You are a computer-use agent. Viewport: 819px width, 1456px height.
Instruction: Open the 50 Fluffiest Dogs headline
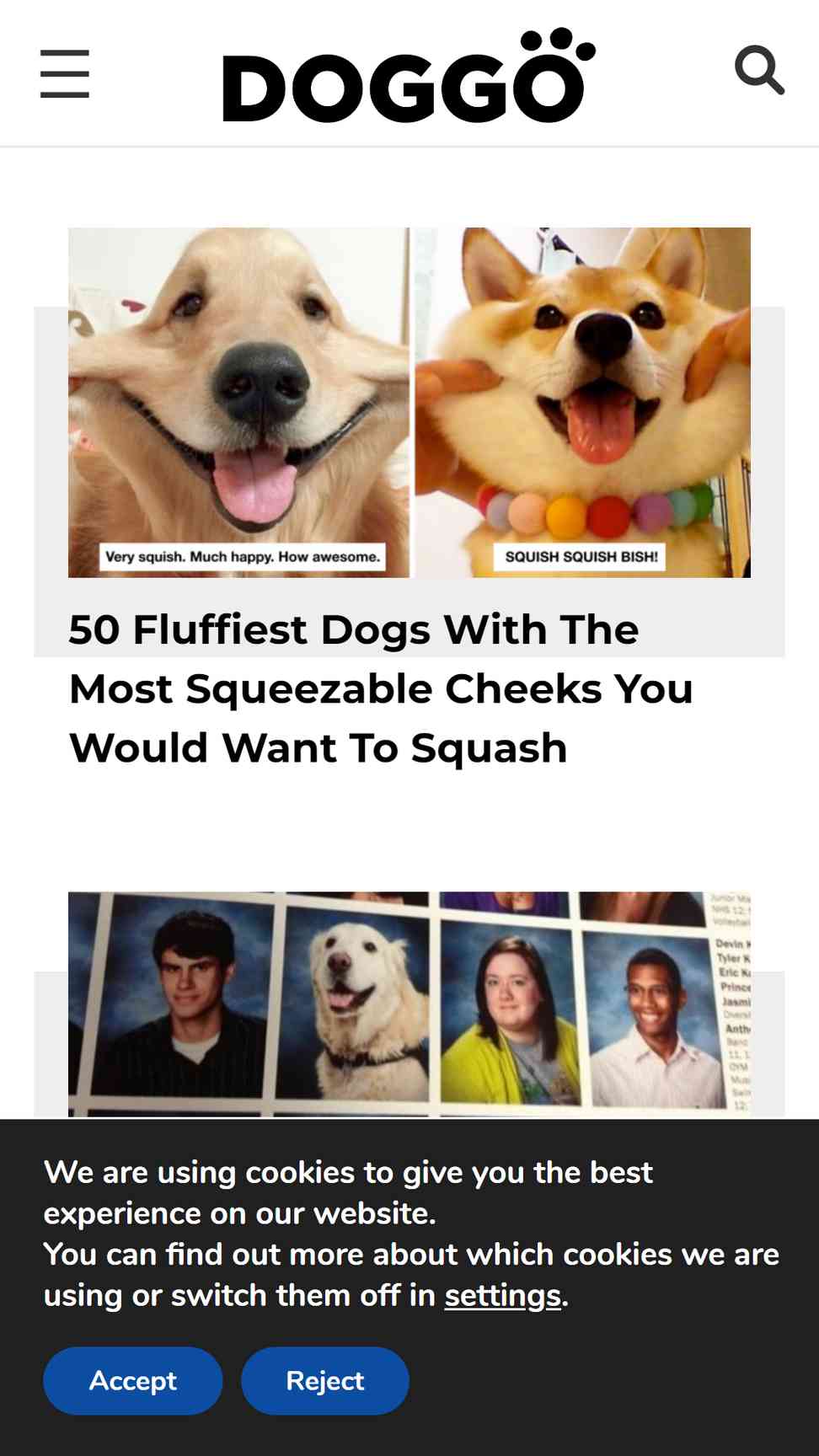pos(382,688)
